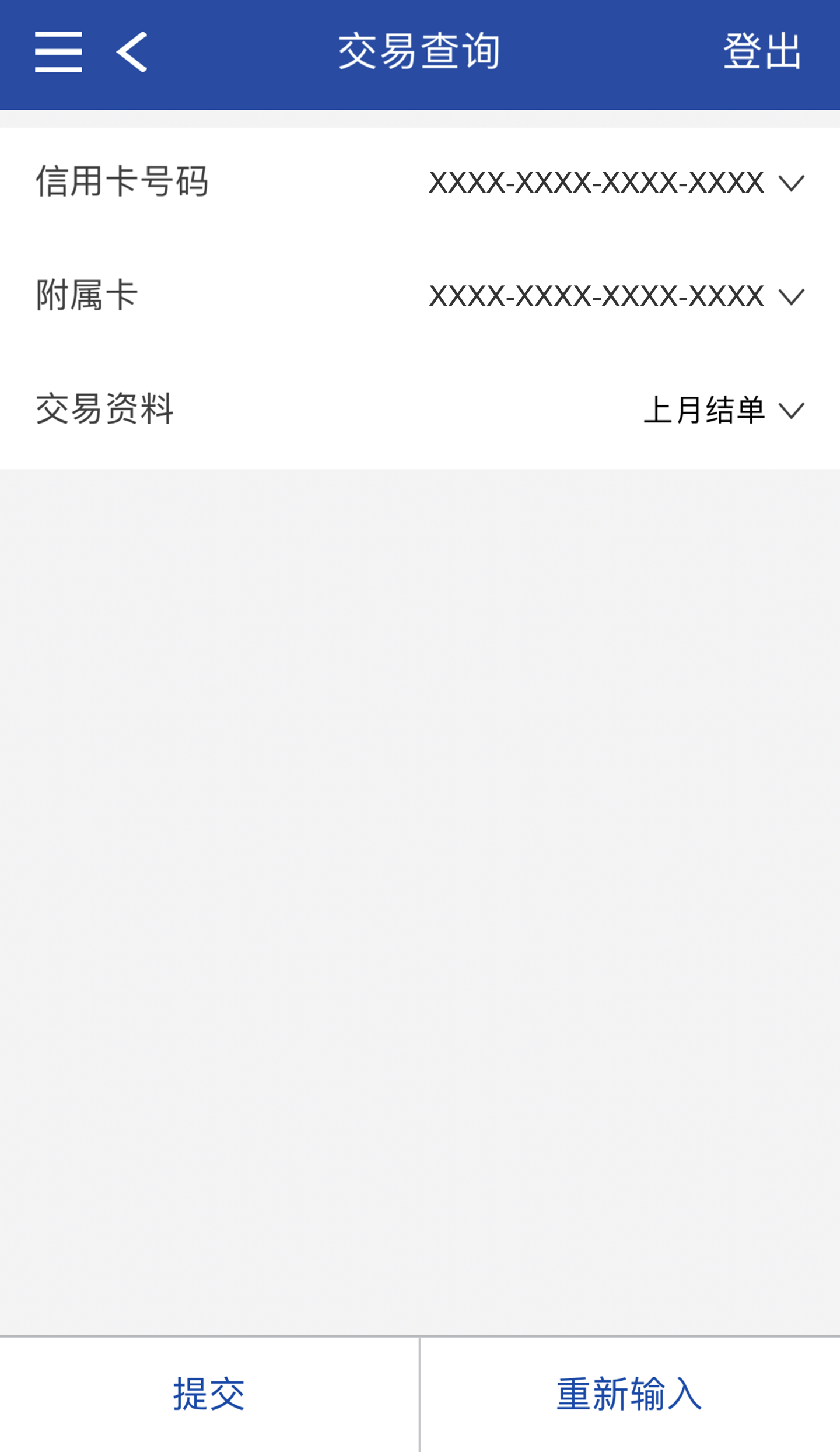Reset the form via 重新输入
840x1452 pixels.
(629, 1394)
